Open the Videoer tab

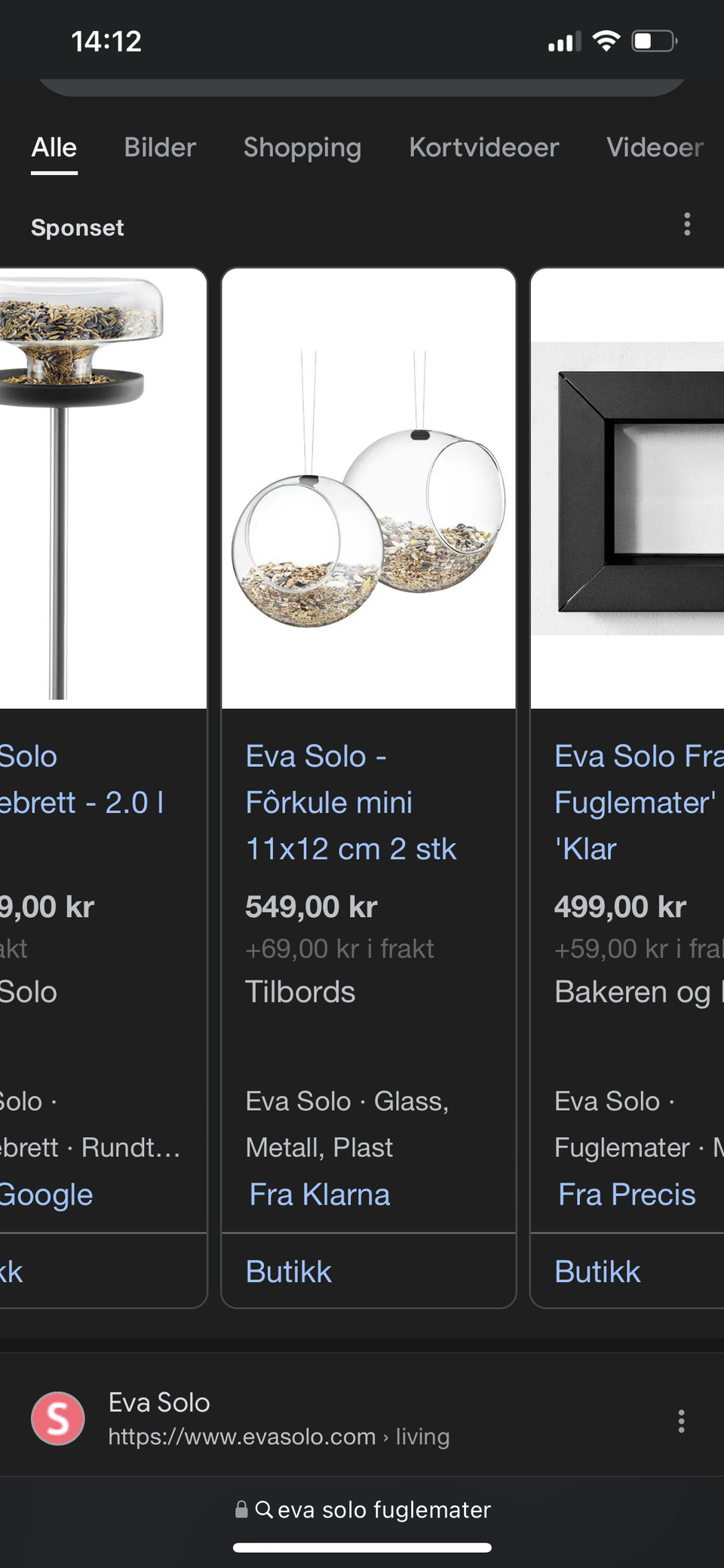(653, 148)
